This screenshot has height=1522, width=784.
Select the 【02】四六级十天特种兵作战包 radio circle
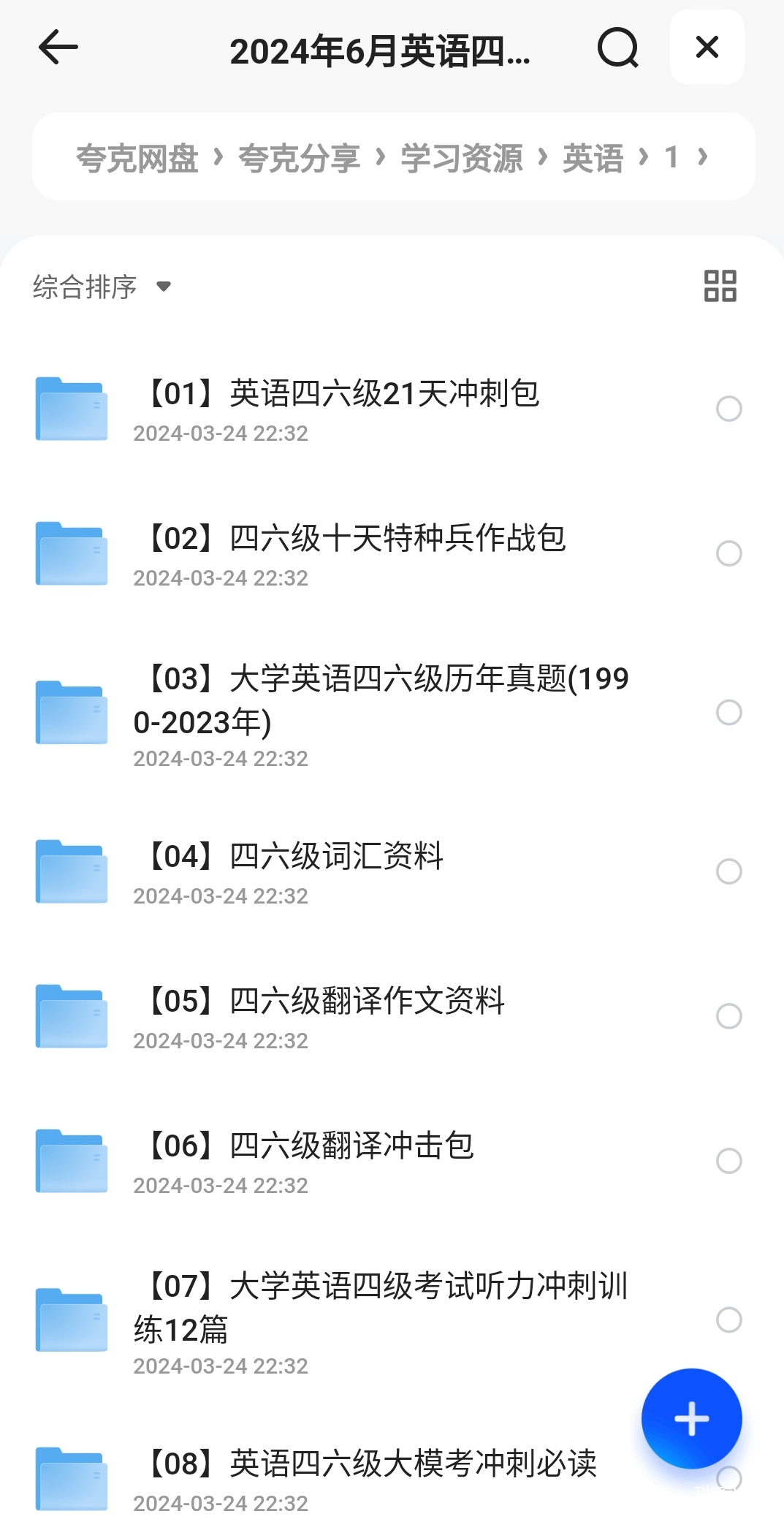pyautogui.click(x=728, y=553)
